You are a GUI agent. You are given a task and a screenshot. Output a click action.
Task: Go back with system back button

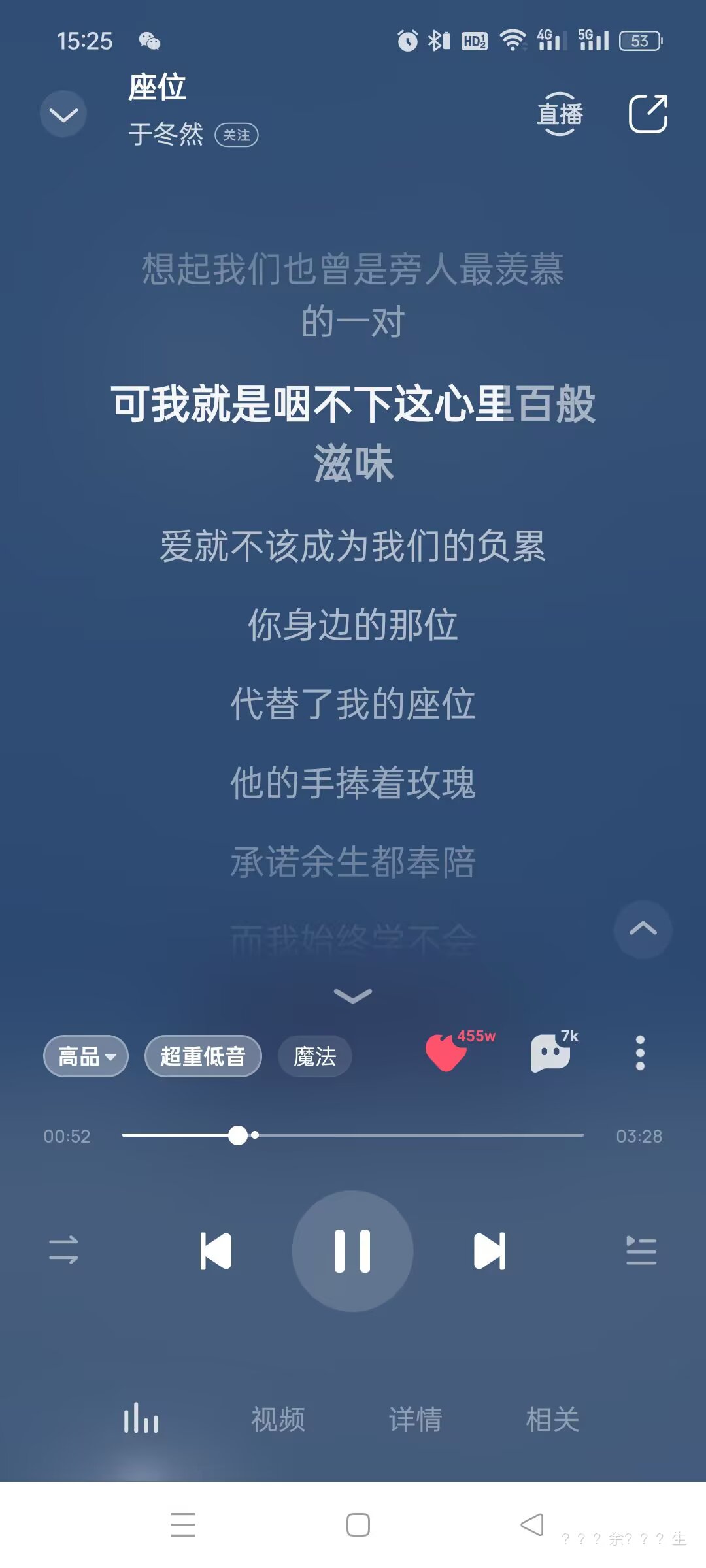click(x=531, y=1525)
